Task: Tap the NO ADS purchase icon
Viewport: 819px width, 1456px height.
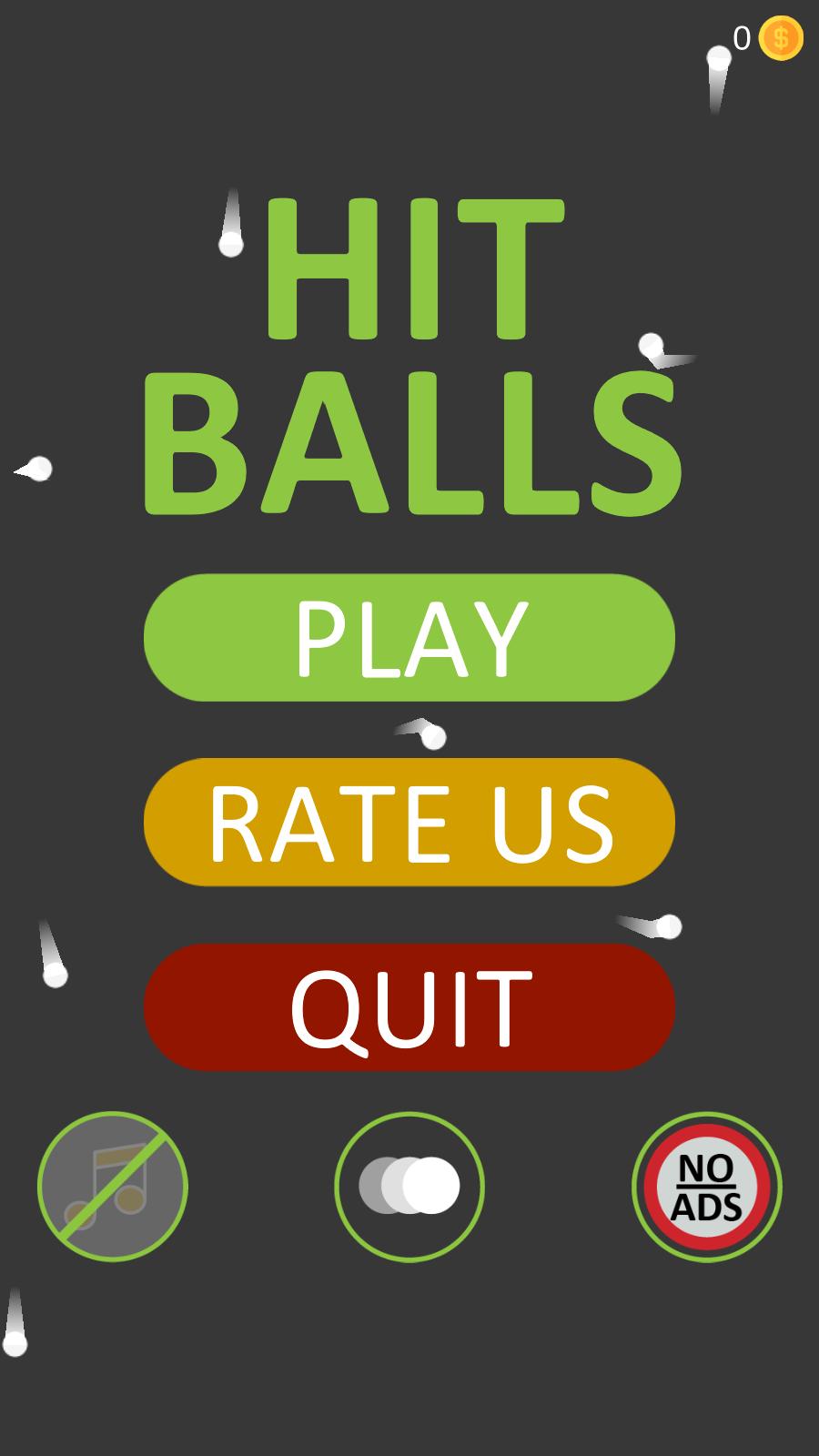Action: (x=707, y=1187)
